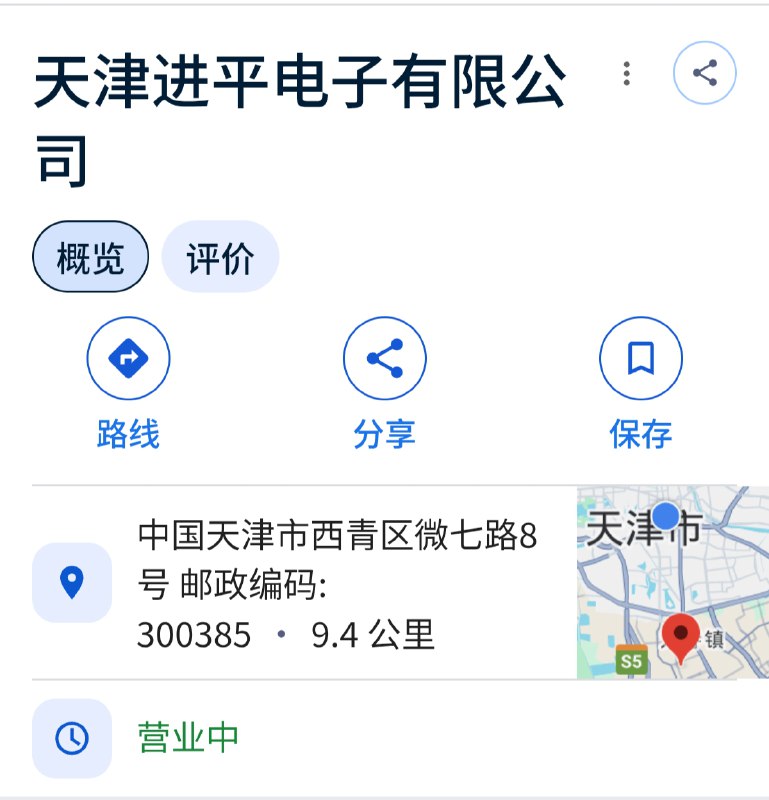Switch to the 评价 reviews tab
Viewport: 769px width, 800px height.
click(x=222, y=257)
